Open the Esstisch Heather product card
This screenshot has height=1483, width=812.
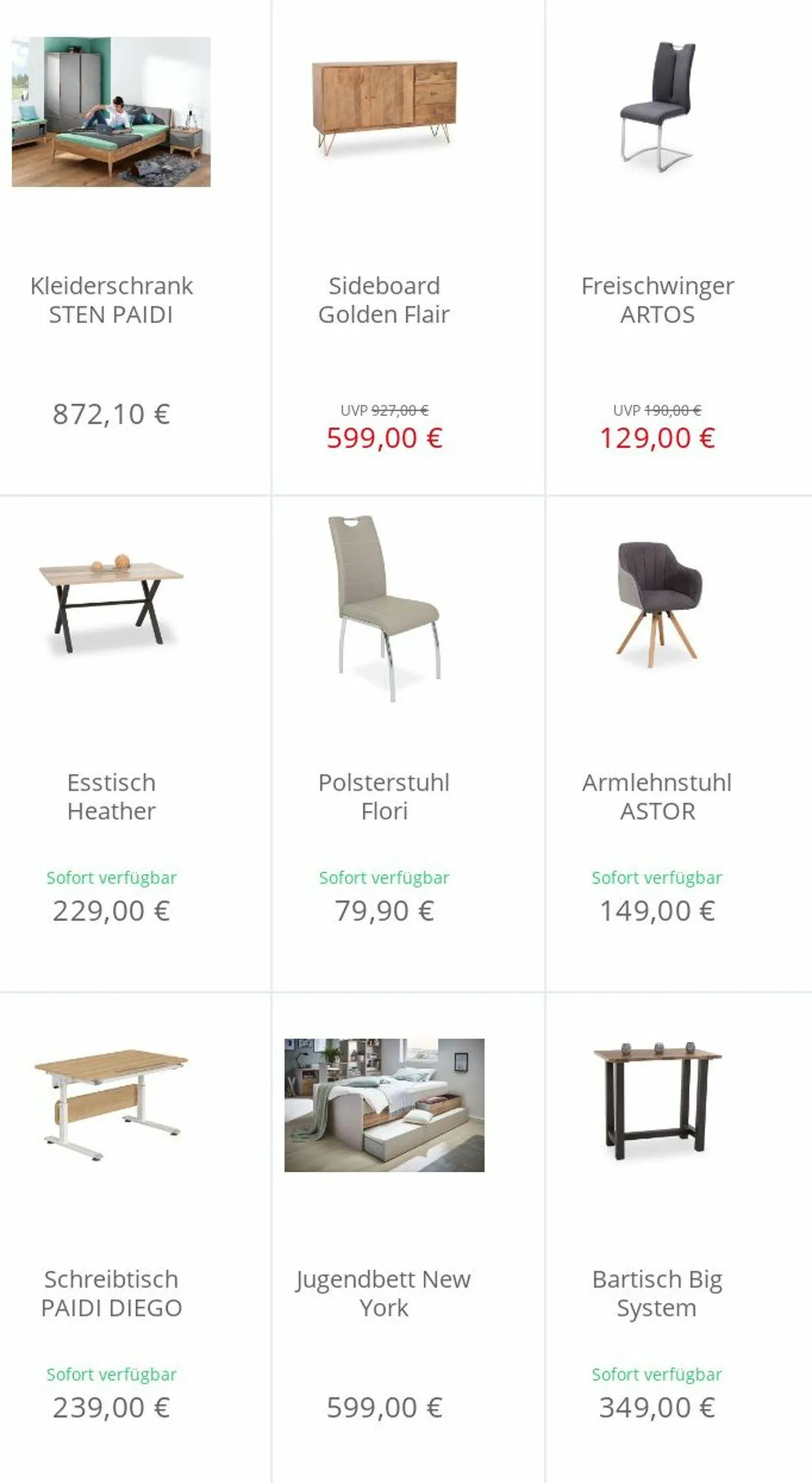pyautogui.click(x=111, y=797)
